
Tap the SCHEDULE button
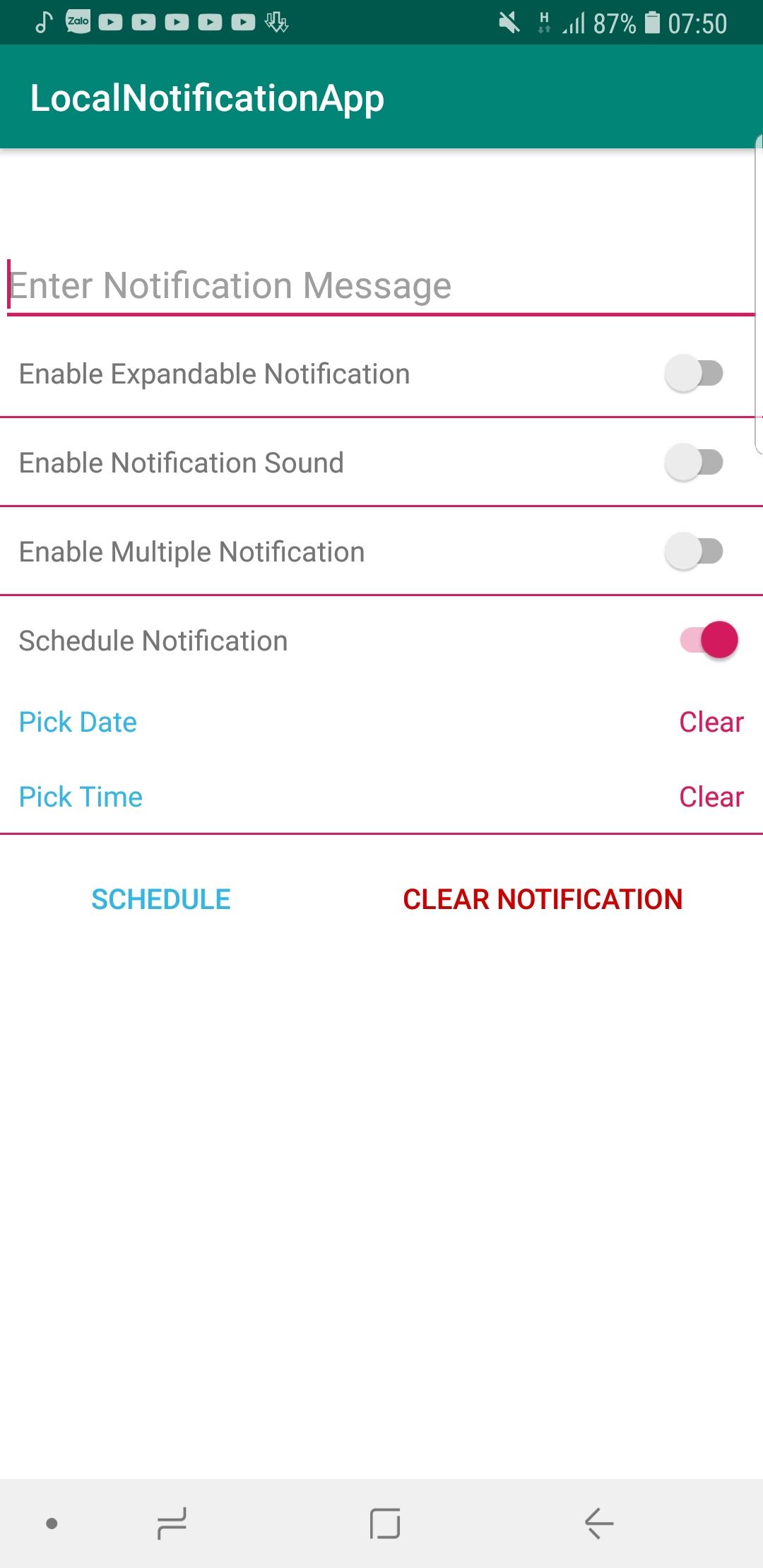(161, 899)
